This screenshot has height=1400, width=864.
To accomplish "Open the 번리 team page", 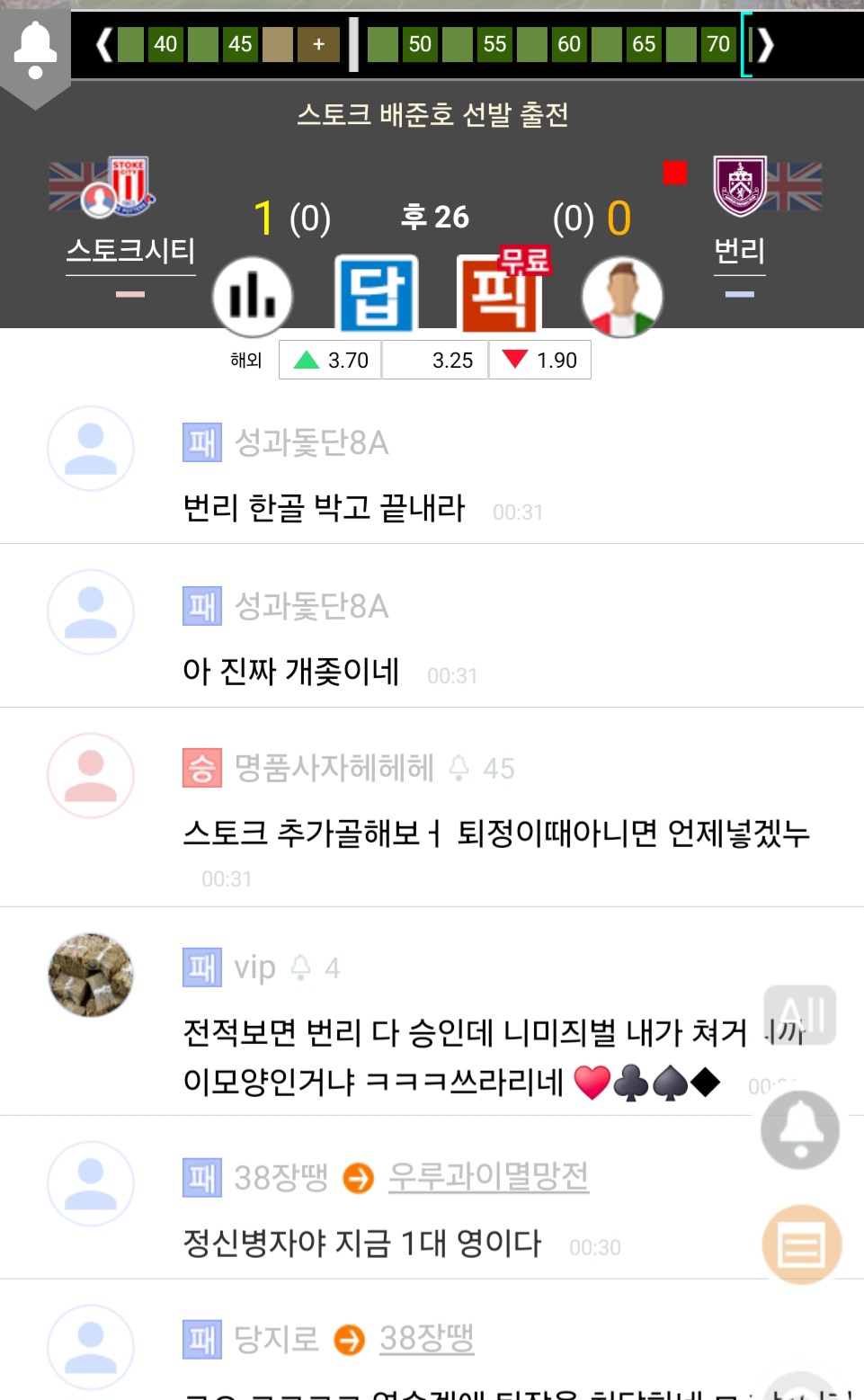I will point(739,251).
